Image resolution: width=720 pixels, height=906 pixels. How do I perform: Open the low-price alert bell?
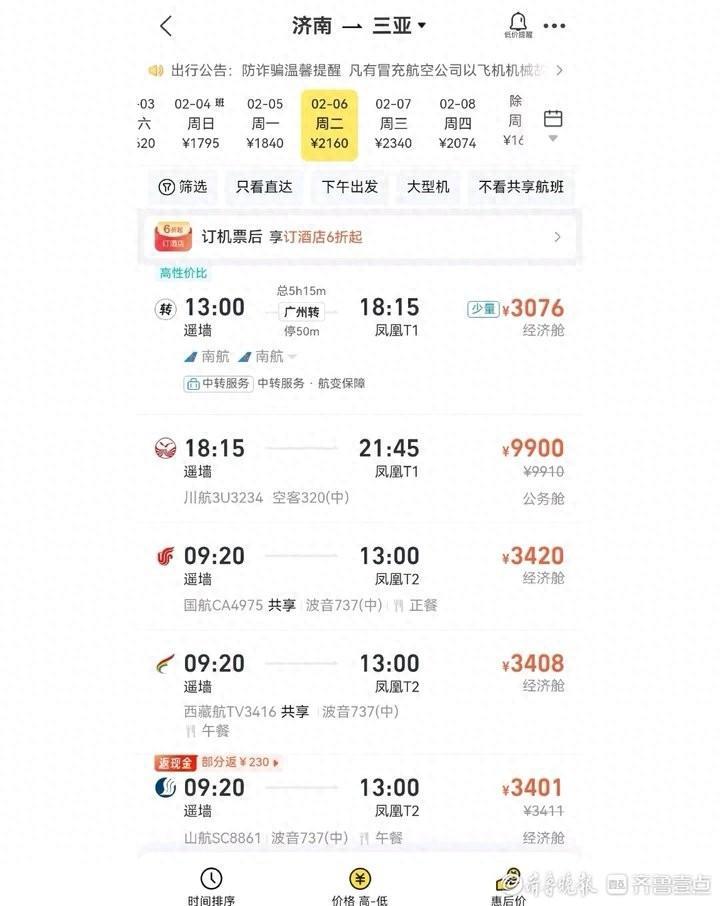tap(517, 24)
